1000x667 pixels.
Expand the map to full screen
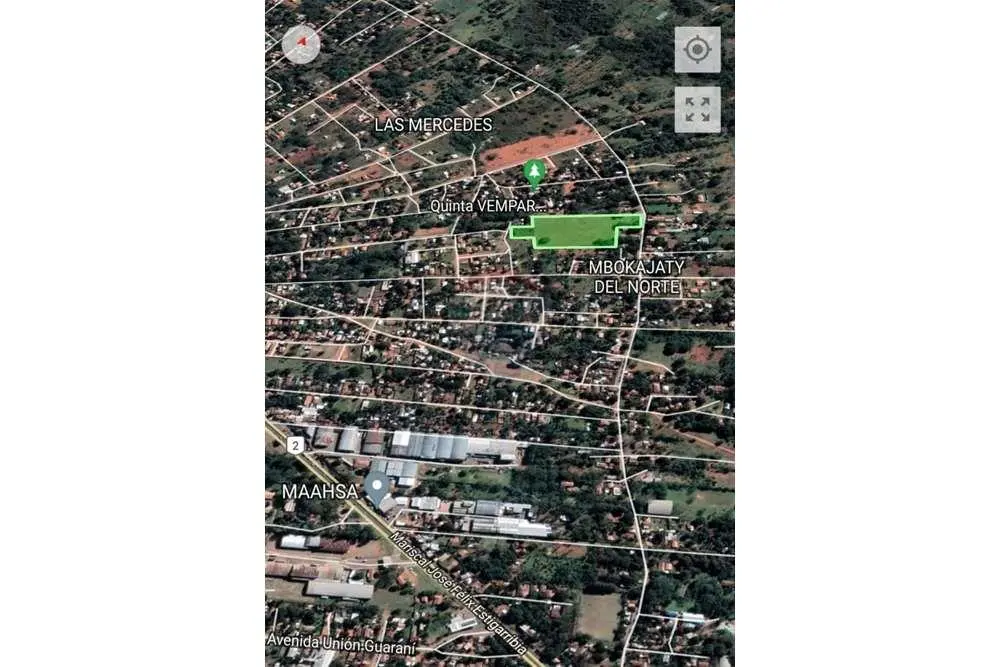click(697, 109)
